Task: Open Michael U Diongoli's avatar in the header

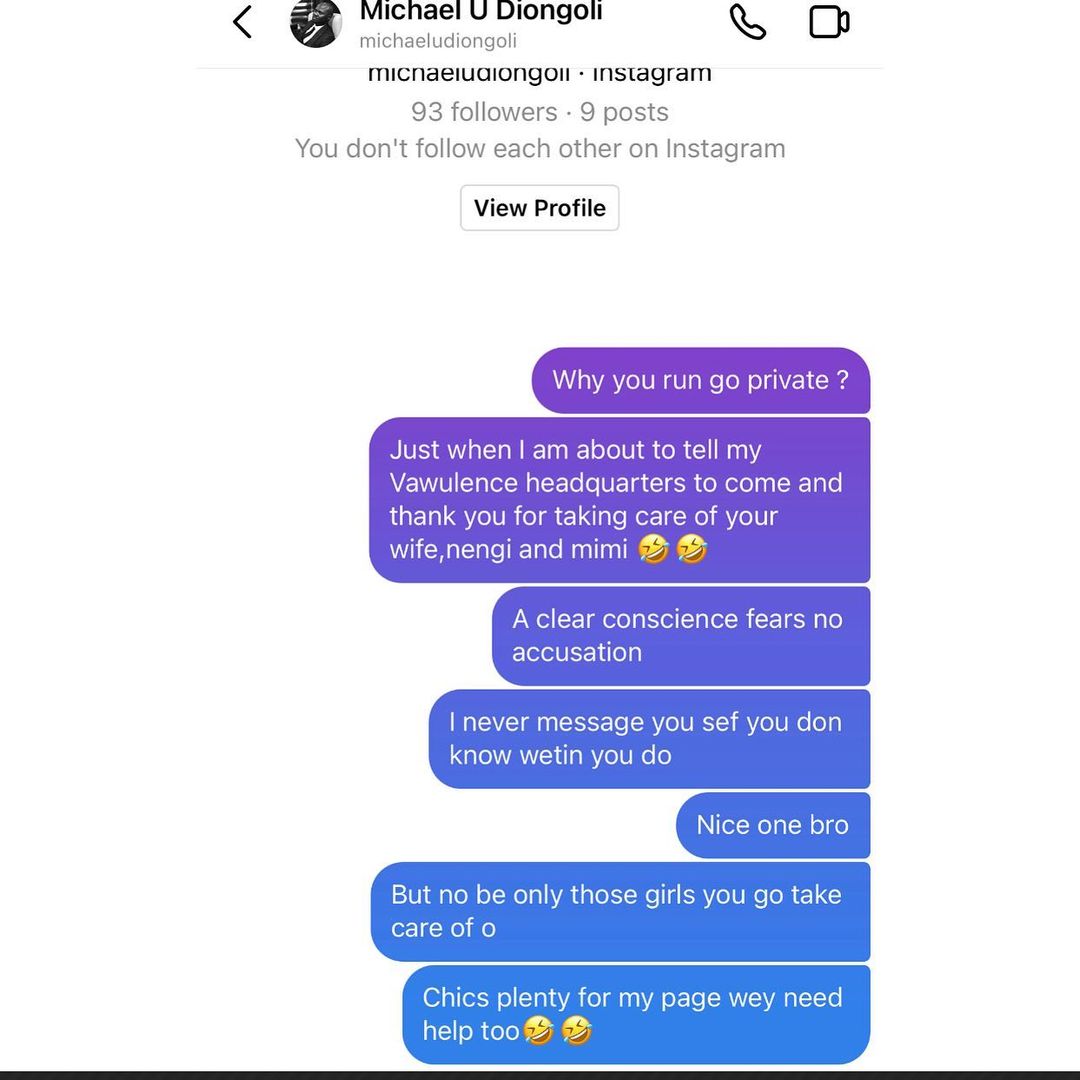Action: pos(316,21)
